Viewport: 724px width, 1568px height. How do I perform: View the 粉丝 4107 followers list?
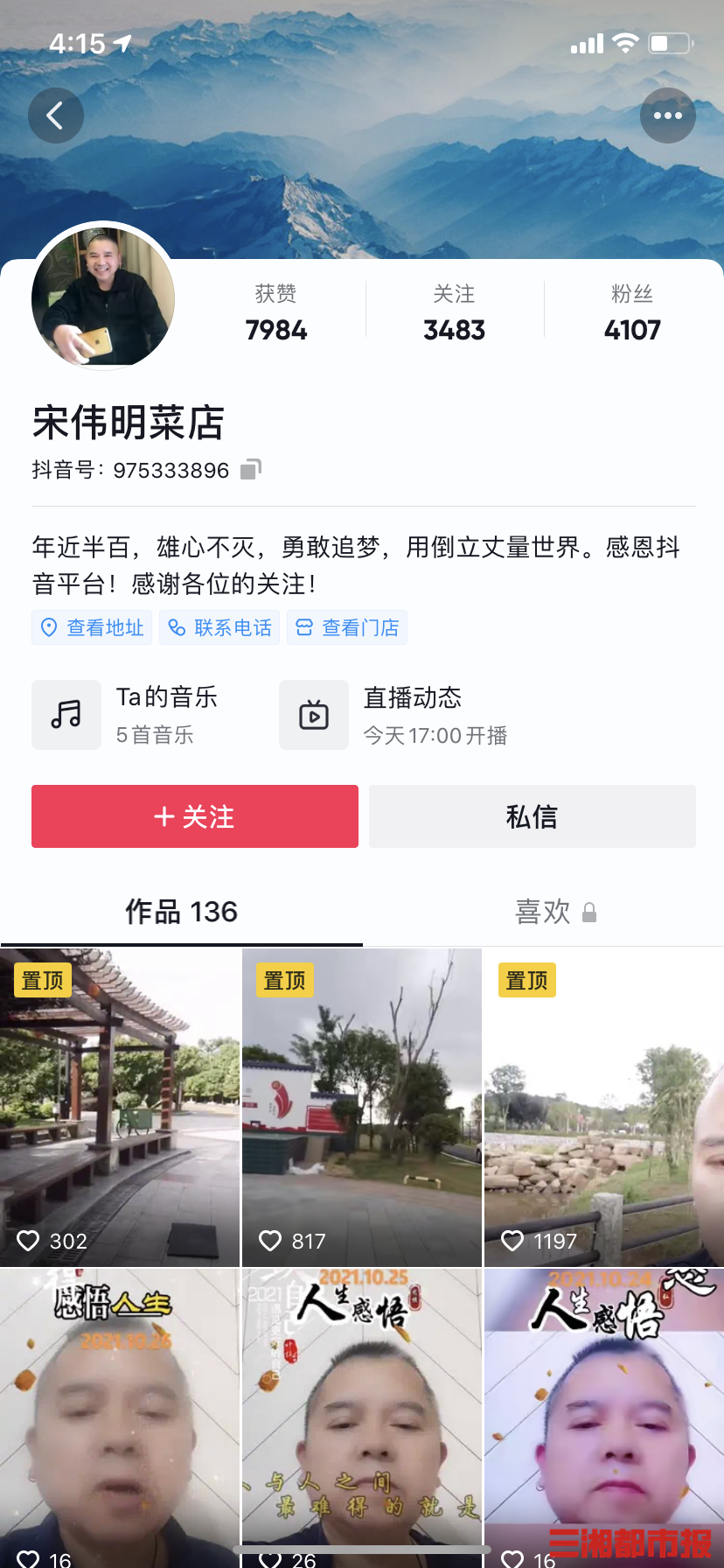point(632,312)
